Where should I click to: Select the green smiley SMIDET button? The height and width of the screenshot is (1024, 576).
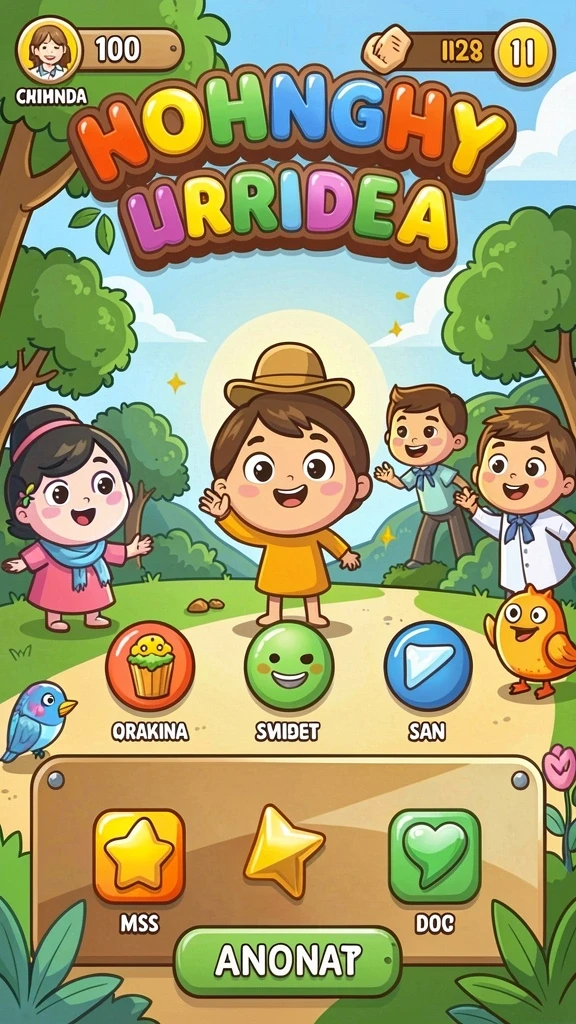coord(289,665)
